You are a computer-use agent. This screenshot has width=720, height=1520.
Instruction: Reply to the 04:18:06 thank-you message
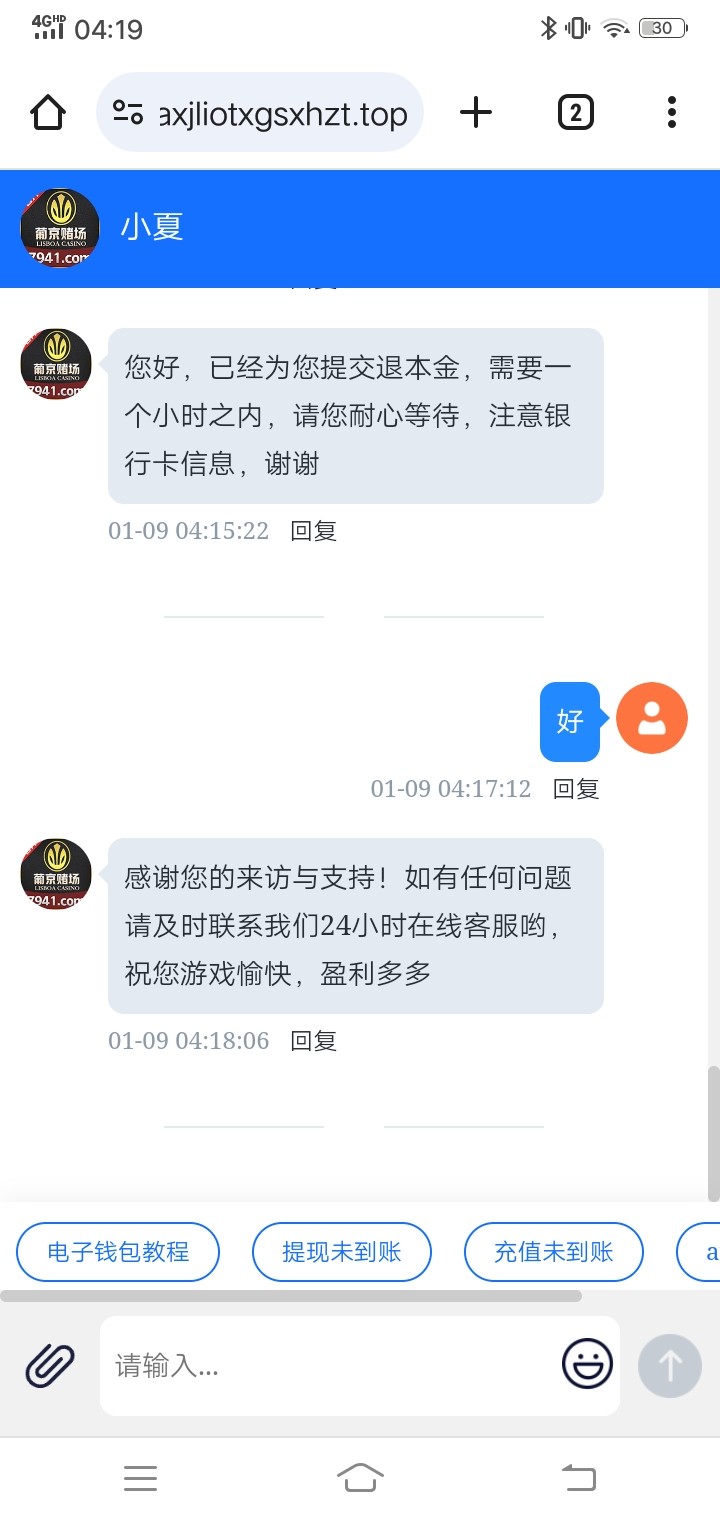[x=313, y=1041]
